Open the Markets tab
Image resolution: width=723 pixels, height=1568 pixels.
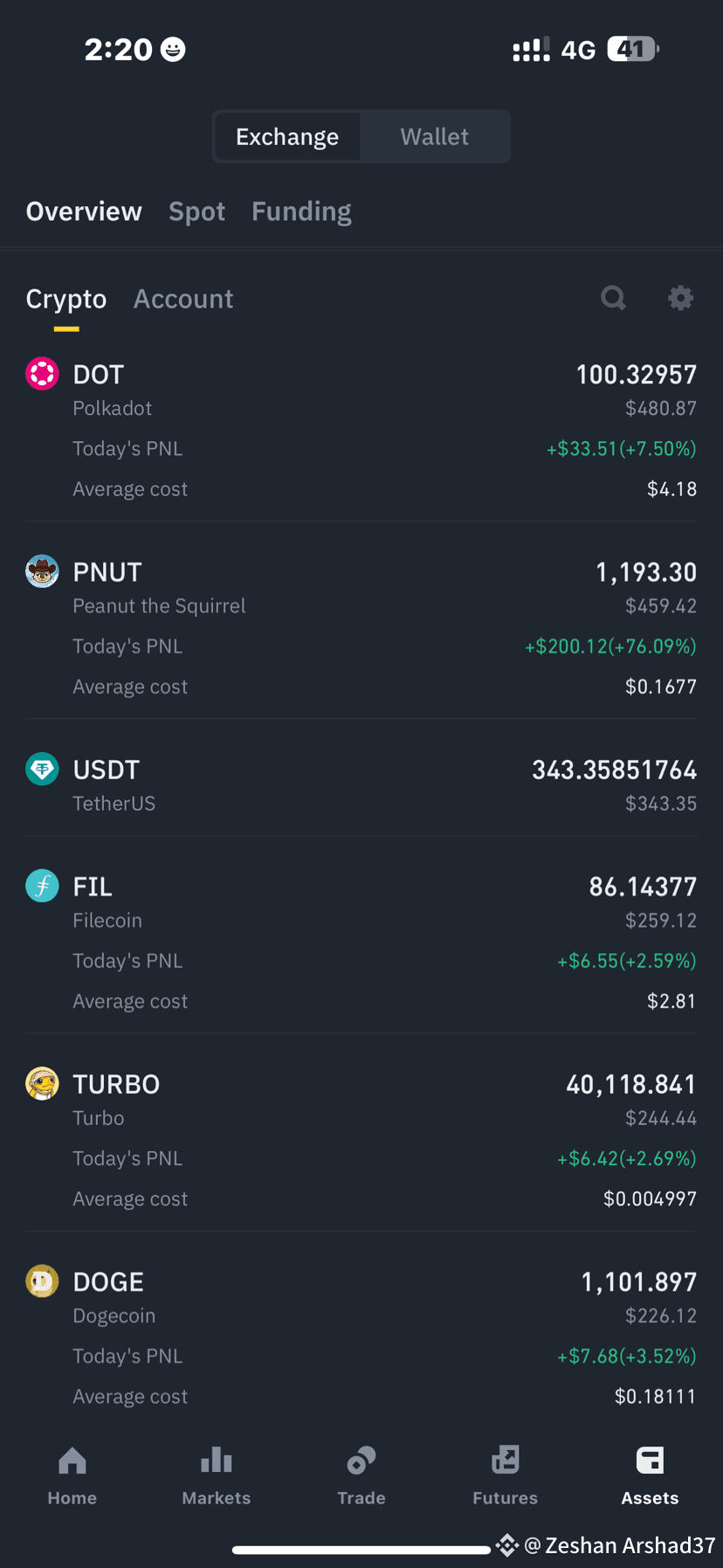point(217,1476)
